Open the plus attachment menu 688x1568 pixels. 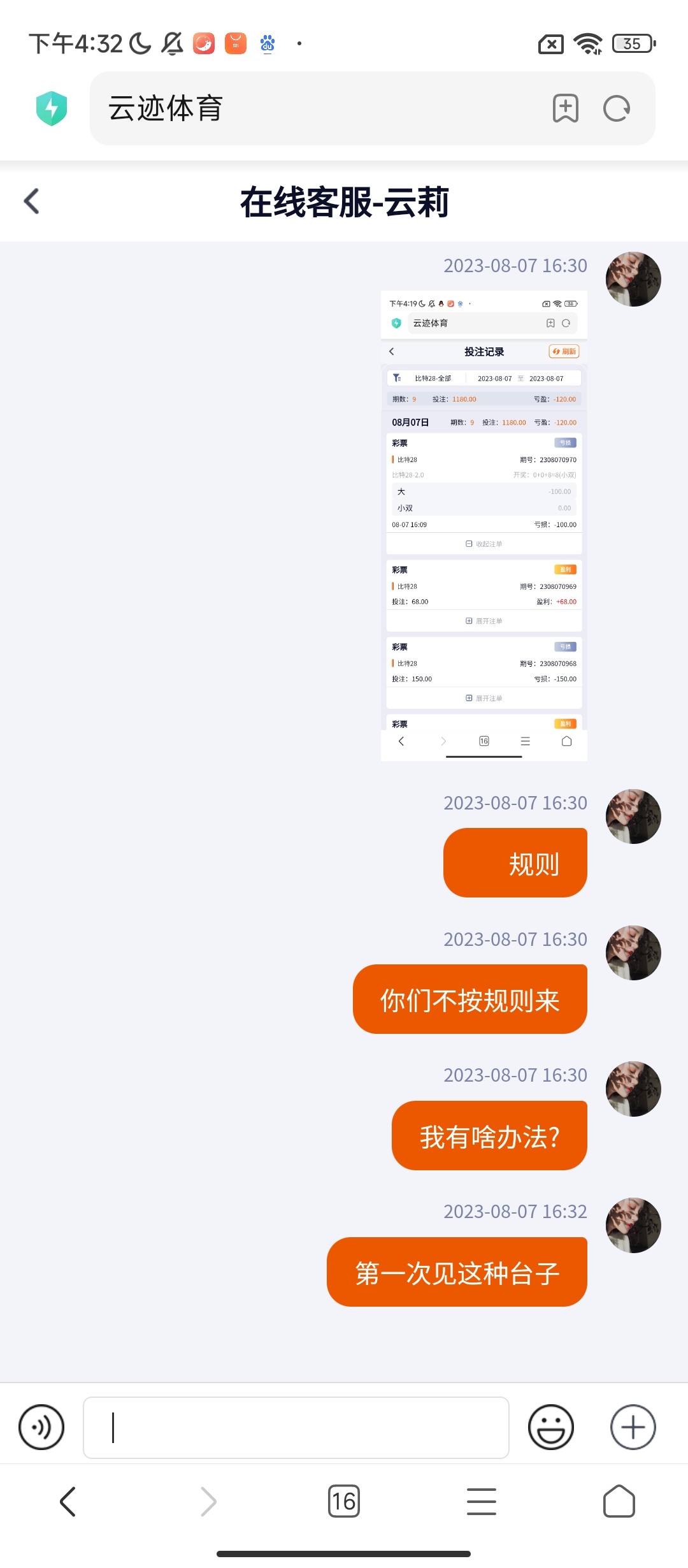click(x=633, y=1427)
